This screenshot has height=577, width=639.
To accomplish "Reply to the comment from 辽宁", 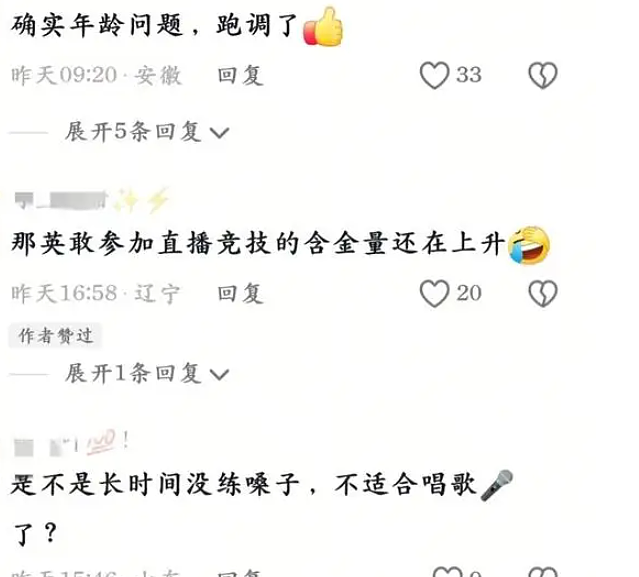I will [240, 293].
